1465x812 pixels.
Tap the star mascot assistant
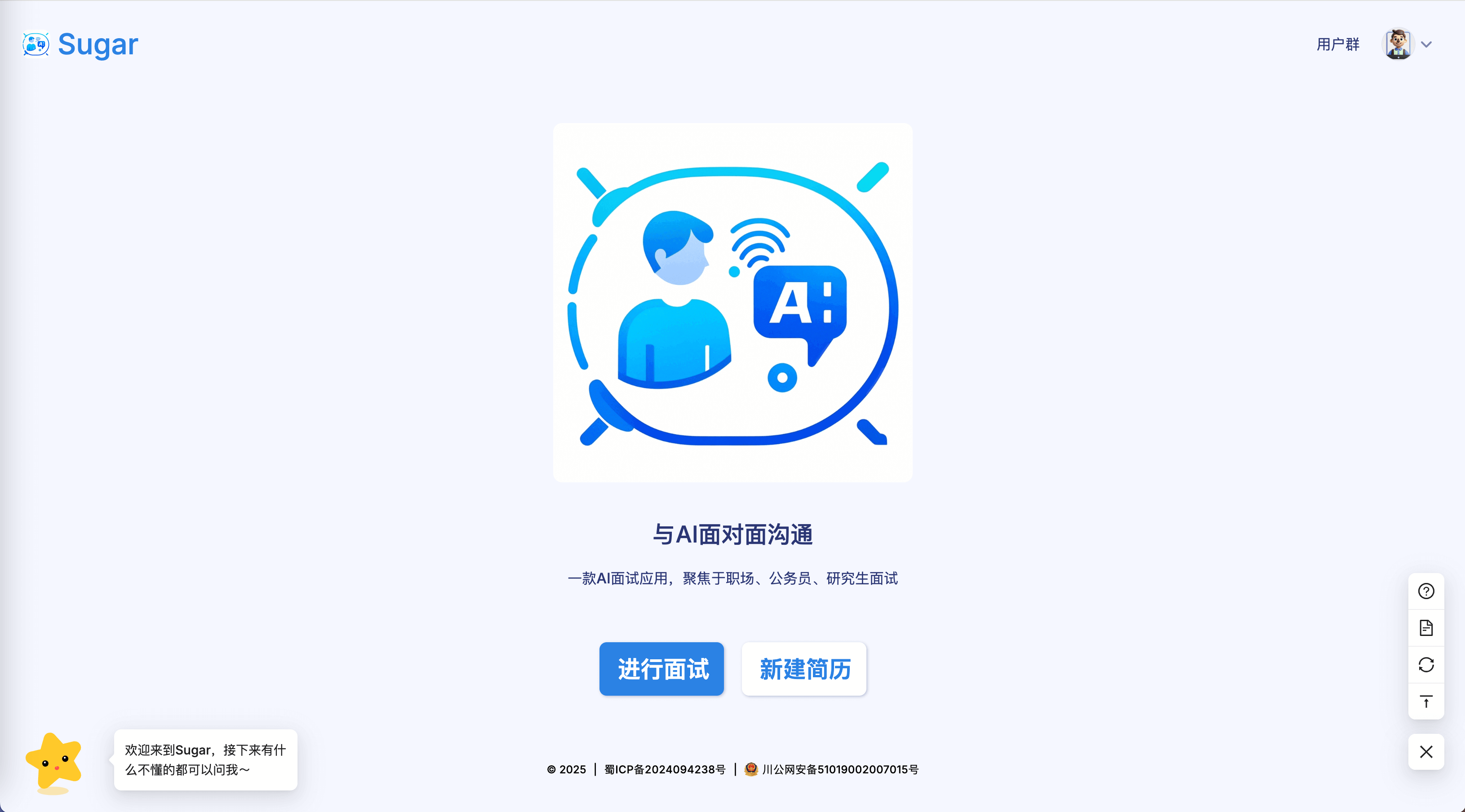(54, 761)
